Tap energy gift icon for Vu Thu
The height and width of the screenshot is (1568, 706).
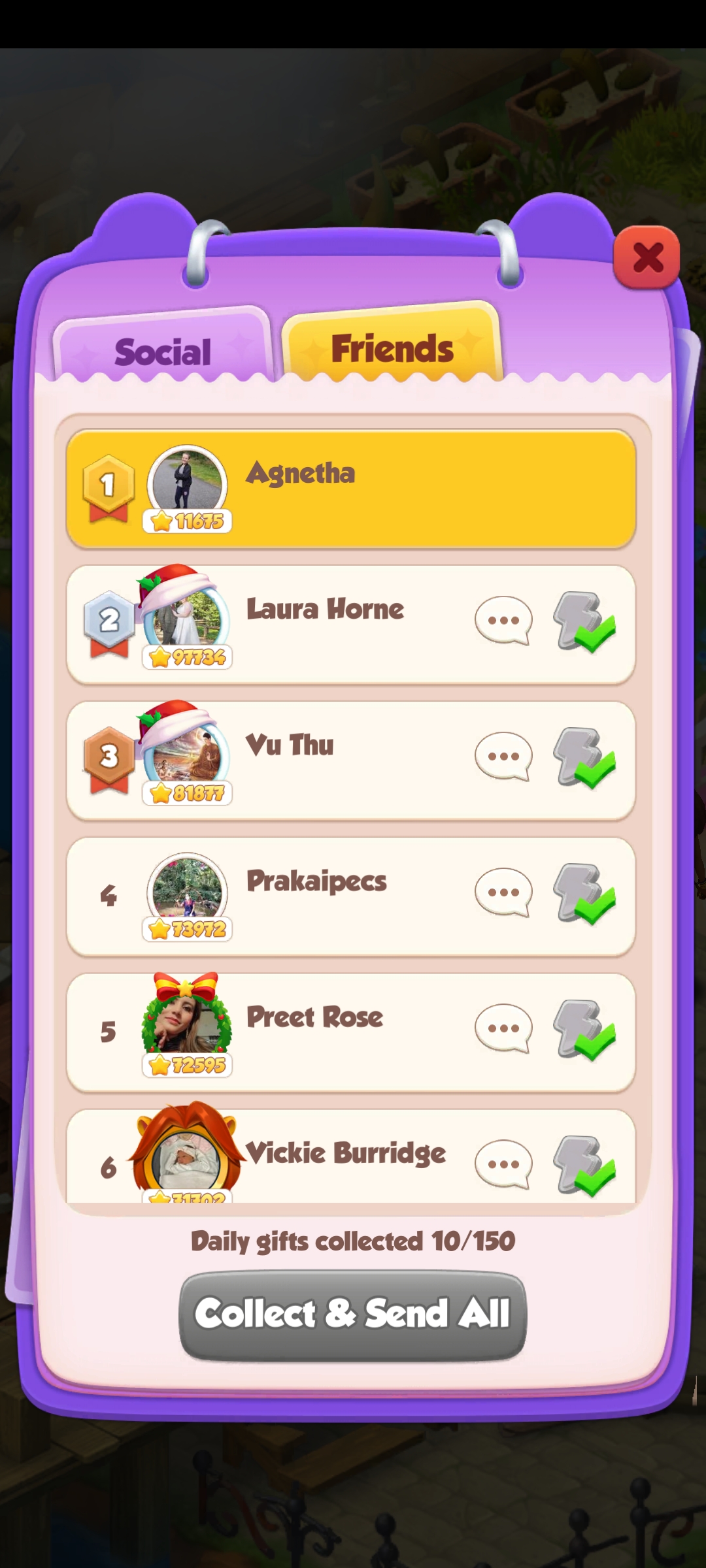583,758
